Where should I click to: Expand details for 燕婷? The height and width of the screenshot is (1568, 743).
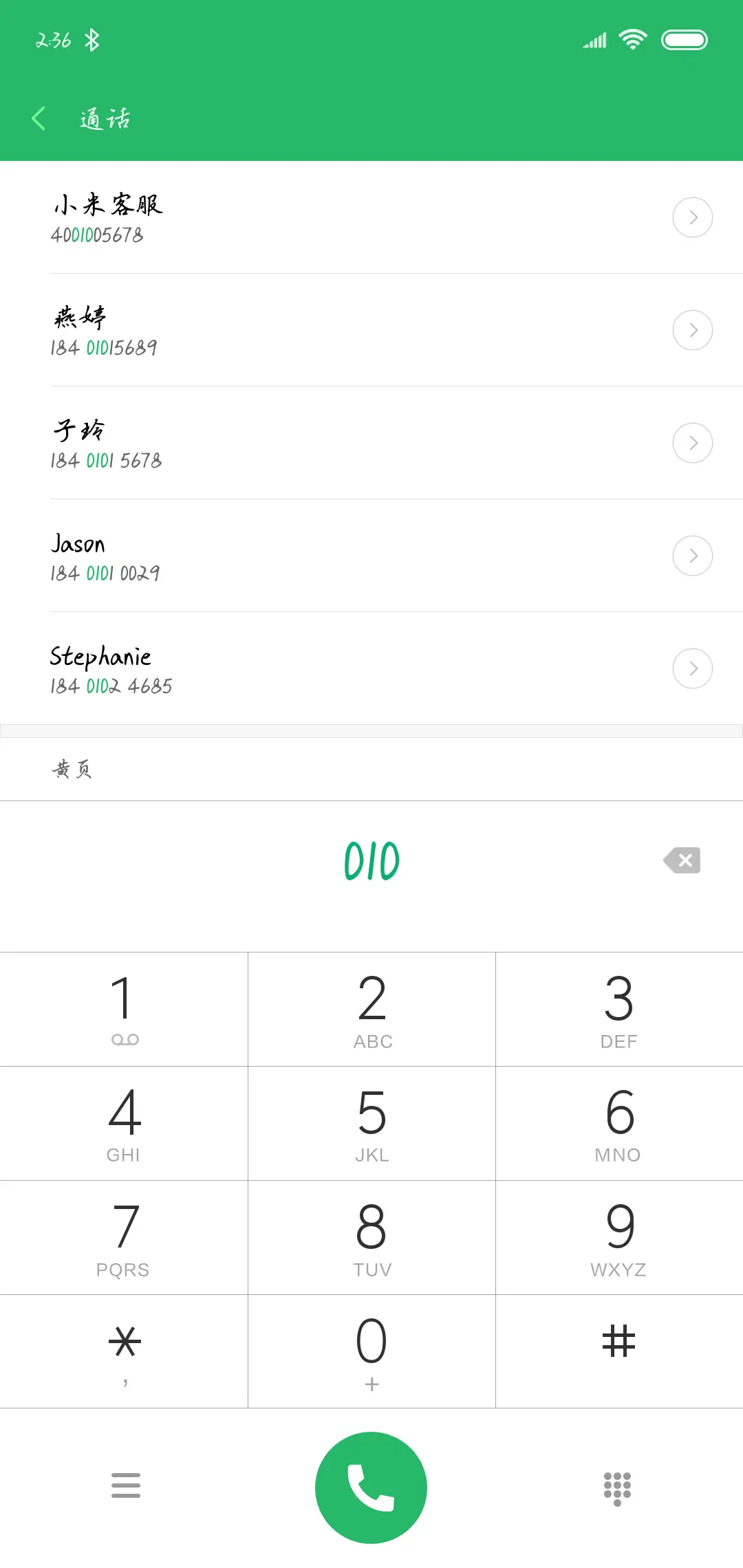pos(692,330)
